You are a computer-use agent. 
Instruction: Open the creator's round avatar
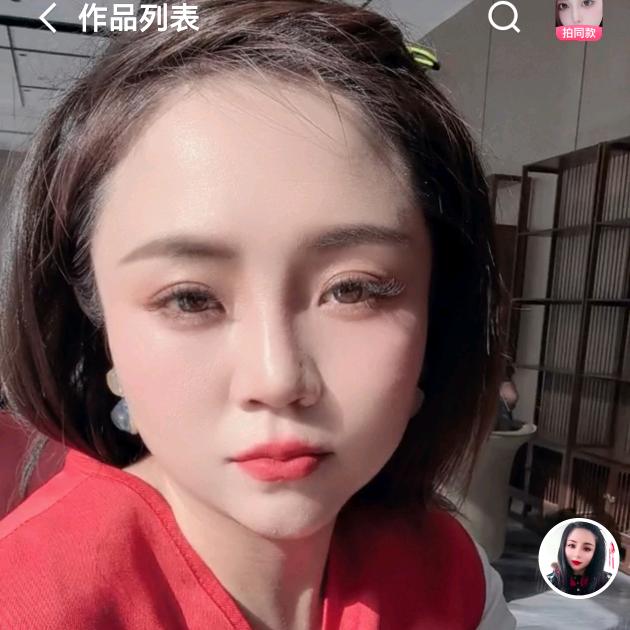(x=579, y=558)
